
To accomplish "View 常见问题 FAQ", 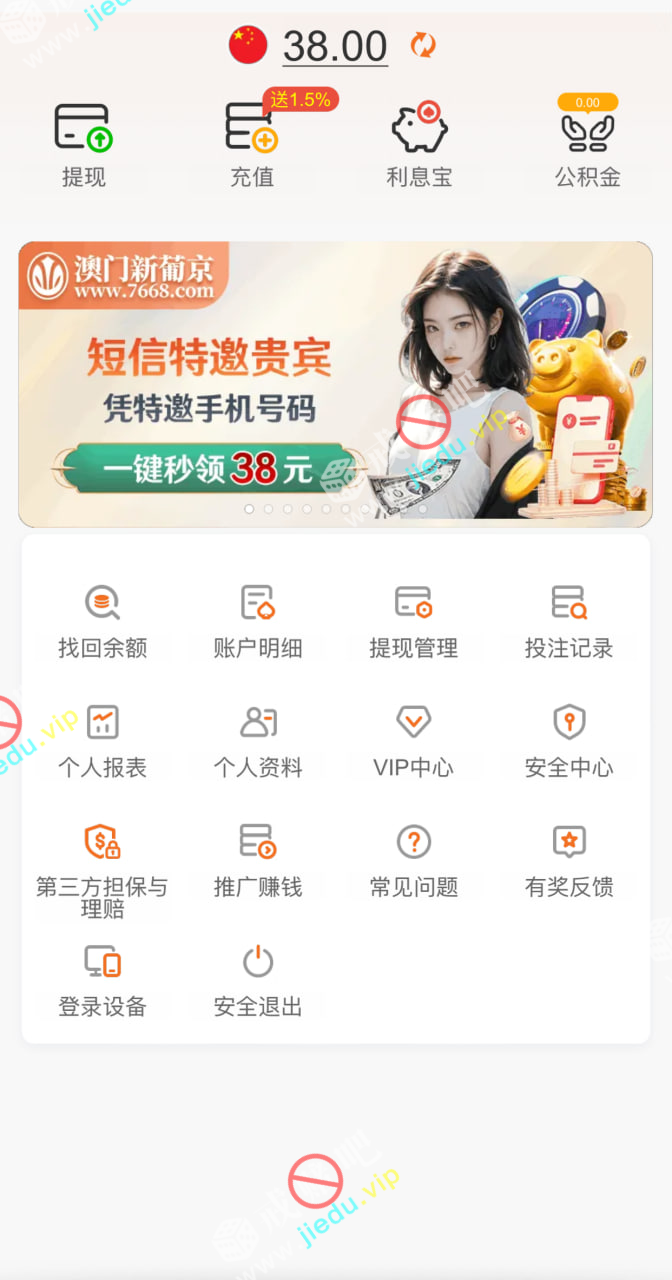I will [413, 861].
